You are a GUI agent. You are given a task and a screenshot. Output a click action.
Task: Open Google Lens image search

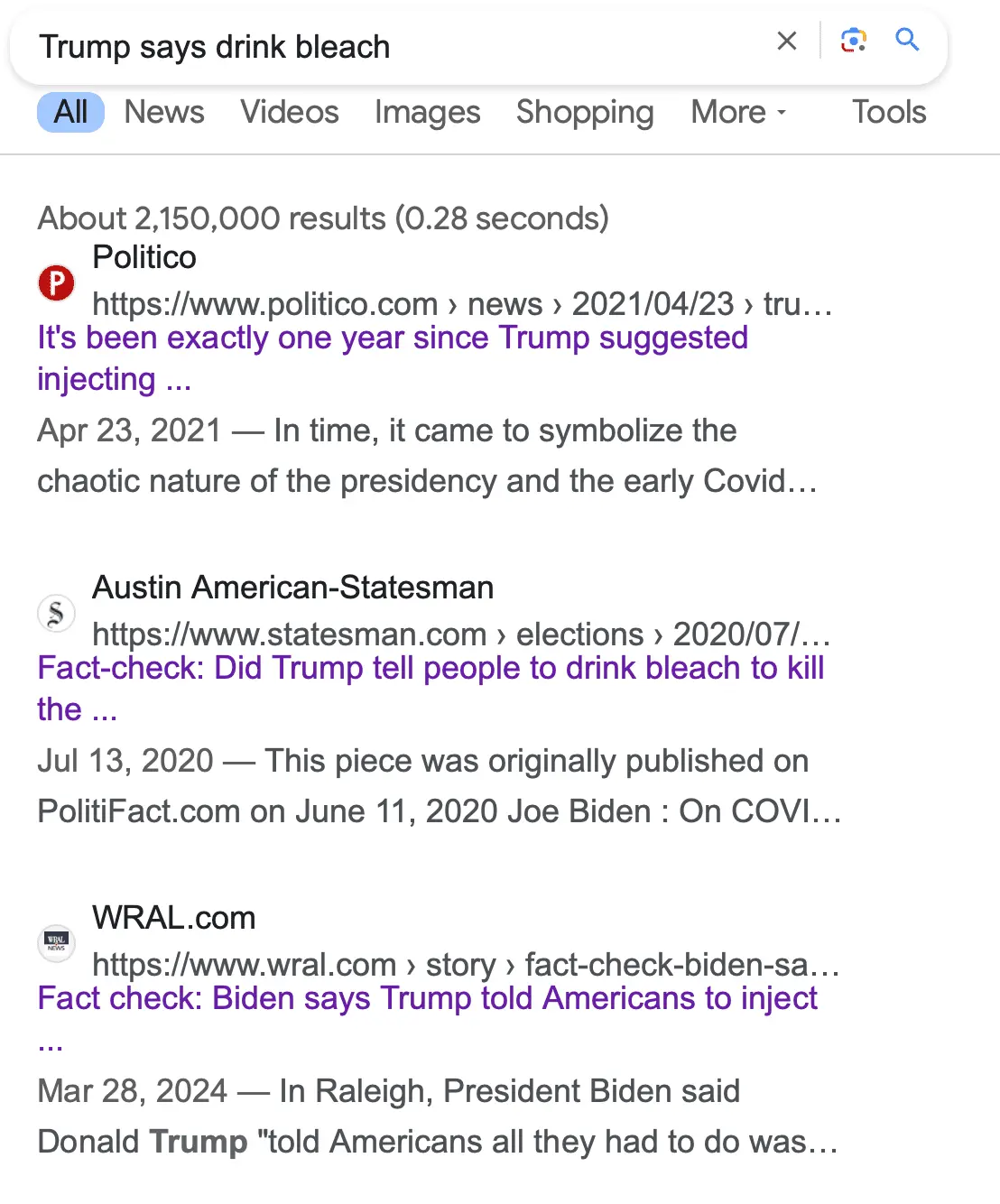pyautogui.click(x=853, y=41)
